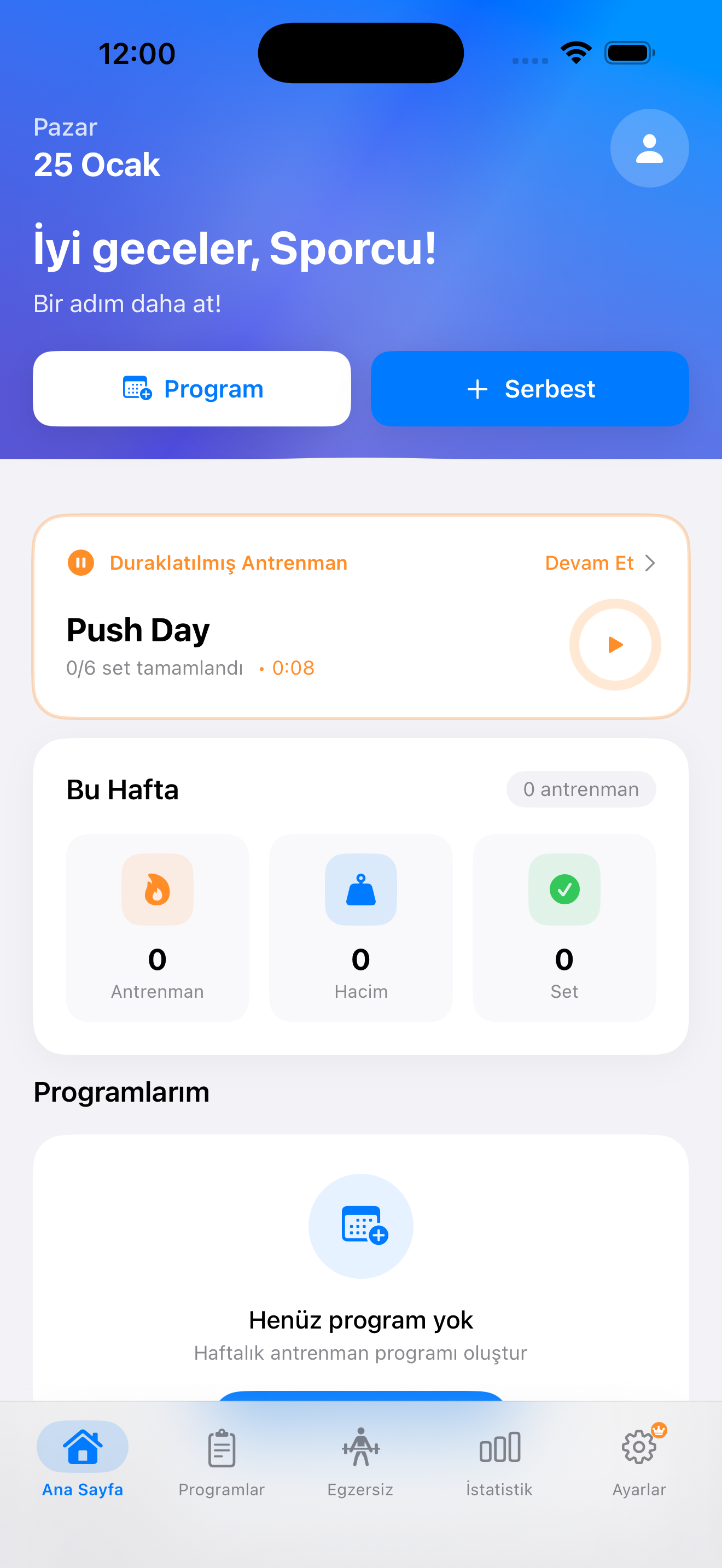
Task: Open the profile avatar icon
Action: click(x=649, y=148)
